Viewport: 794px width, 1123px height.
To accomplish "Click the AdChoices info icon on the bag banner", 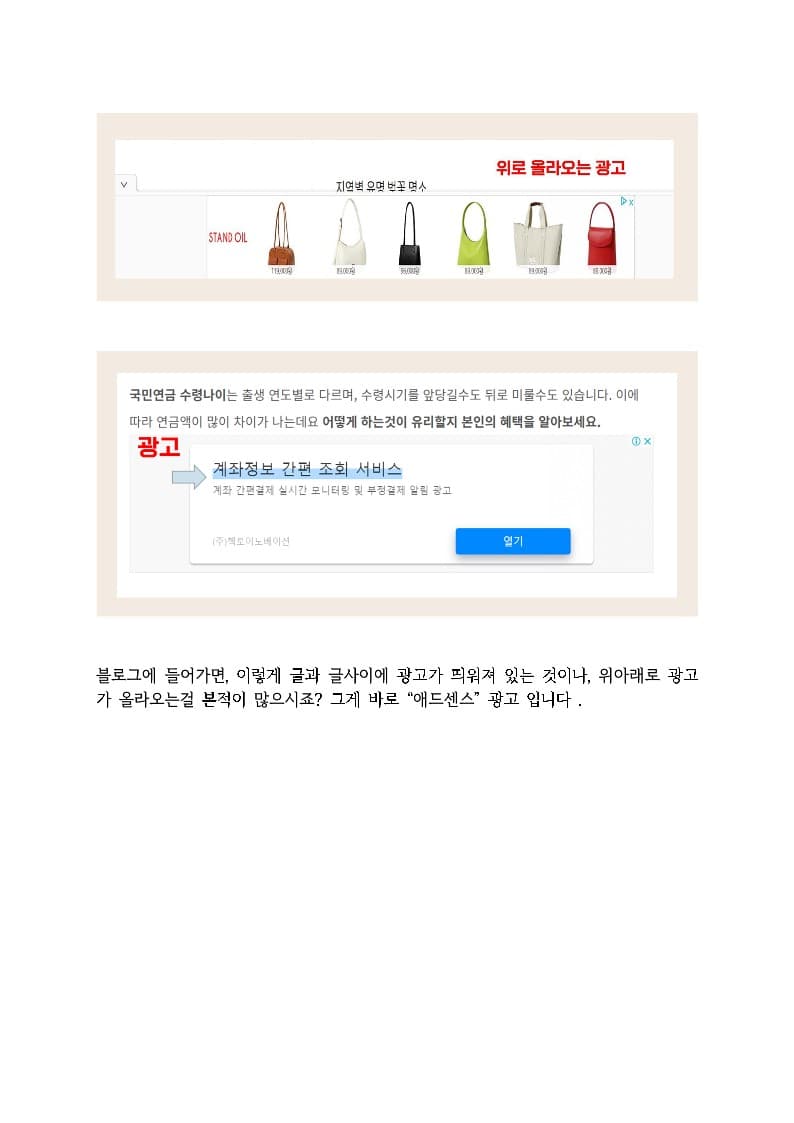I will (623, 201).
